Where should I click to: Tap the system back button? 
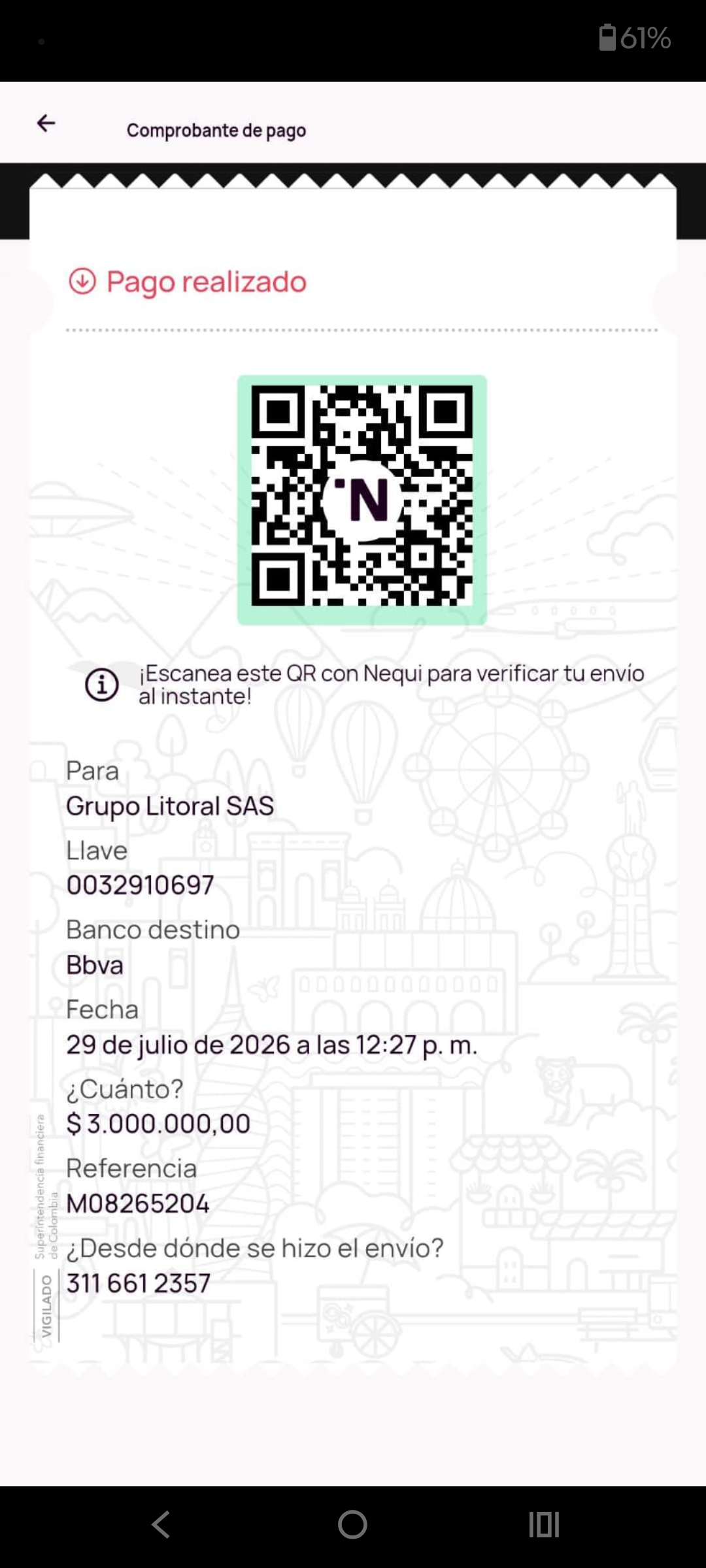[x=161, y=1524]
